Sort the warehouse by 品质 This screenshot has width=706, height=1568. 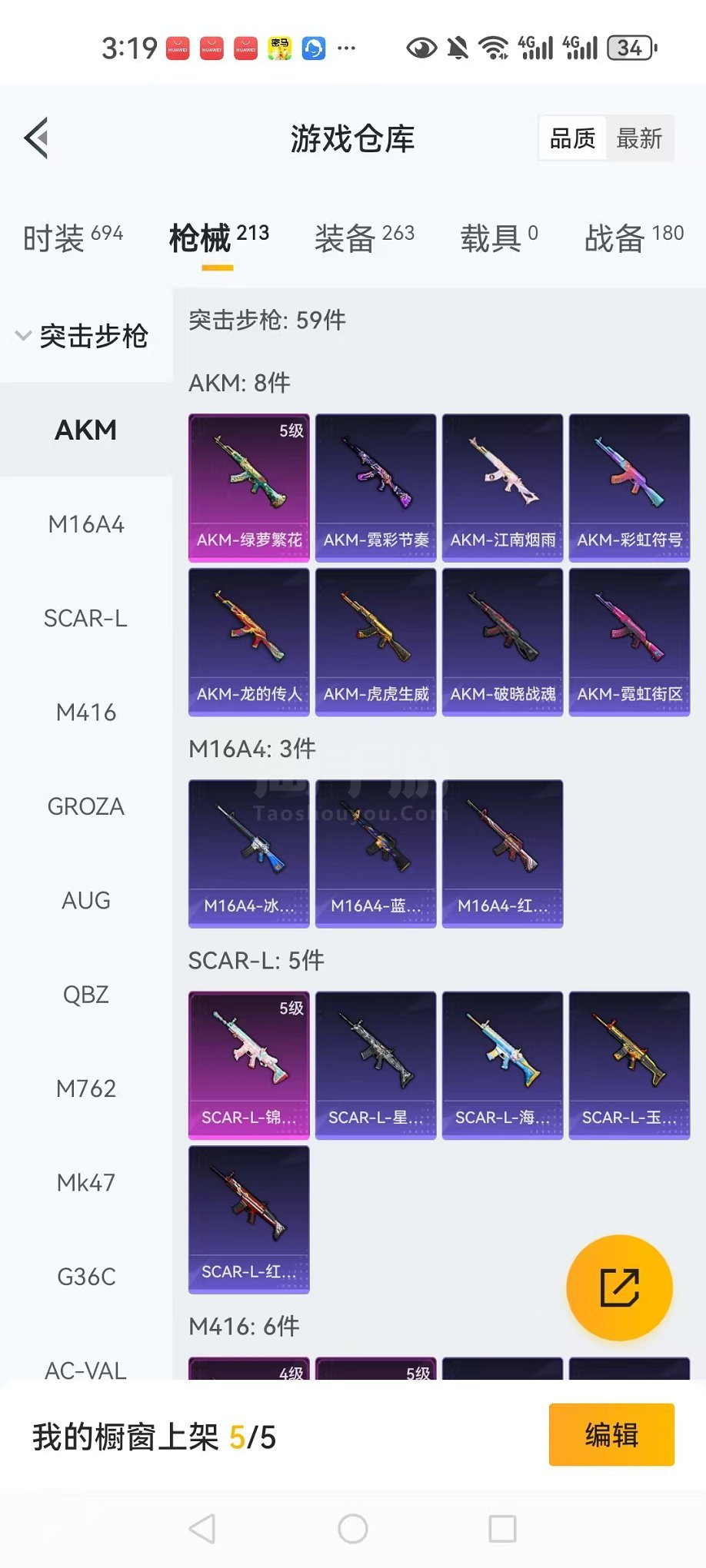tap(573, 138)
